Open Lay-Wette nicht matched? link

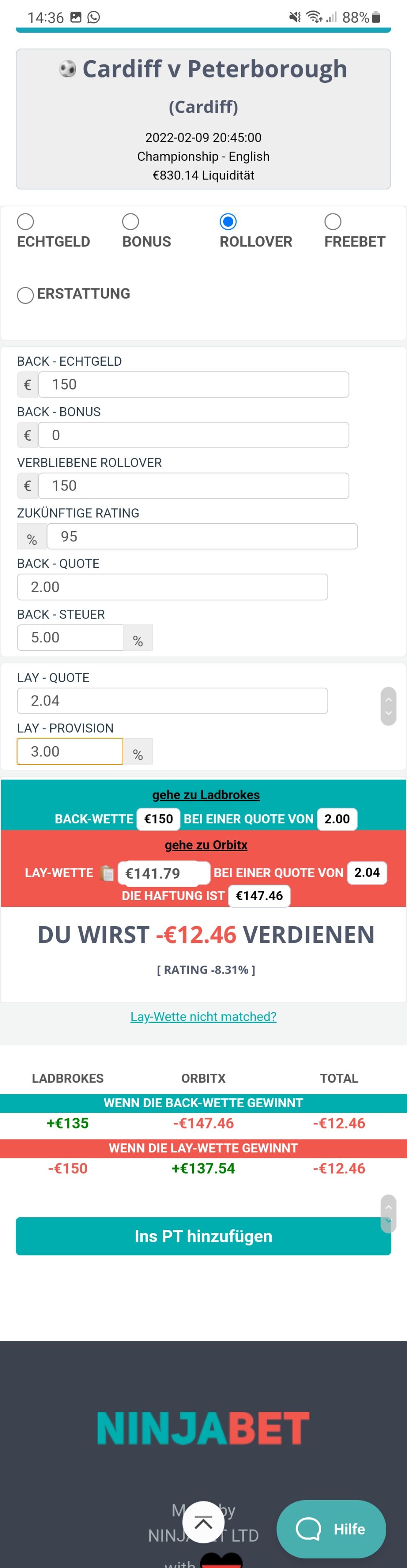(203, 1016)
